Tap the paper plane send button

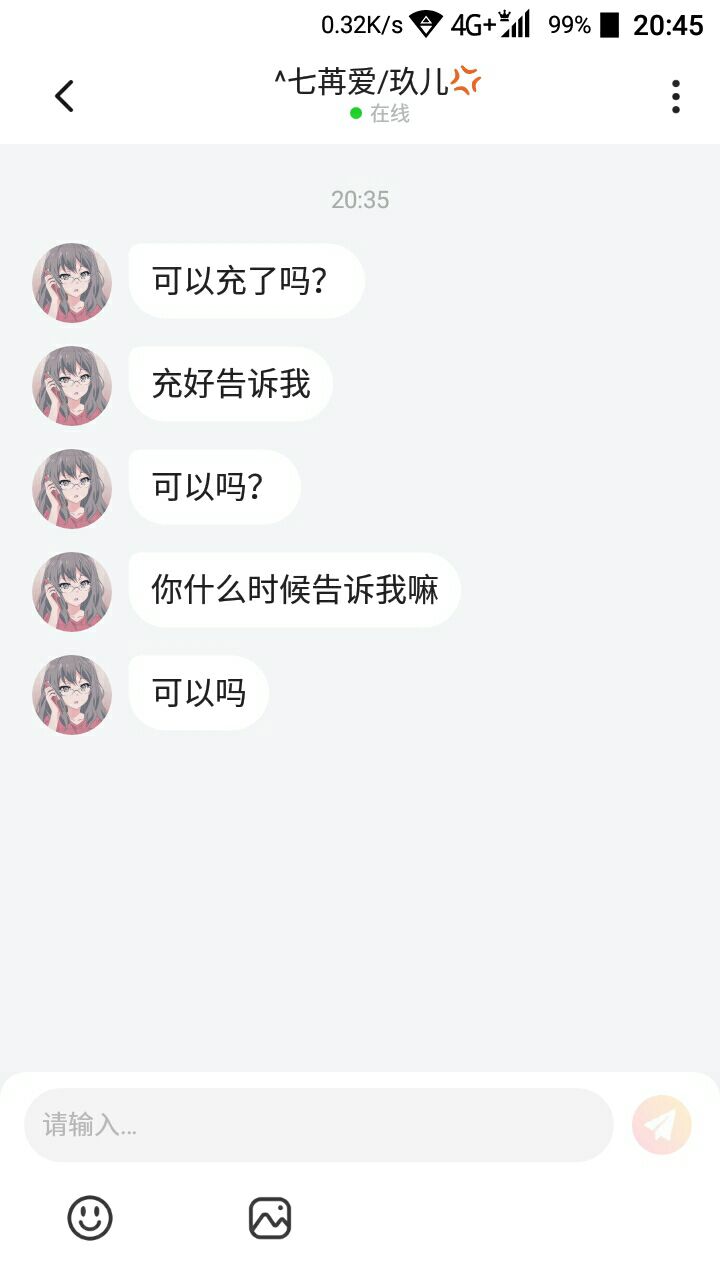[x=661, y=1125]
